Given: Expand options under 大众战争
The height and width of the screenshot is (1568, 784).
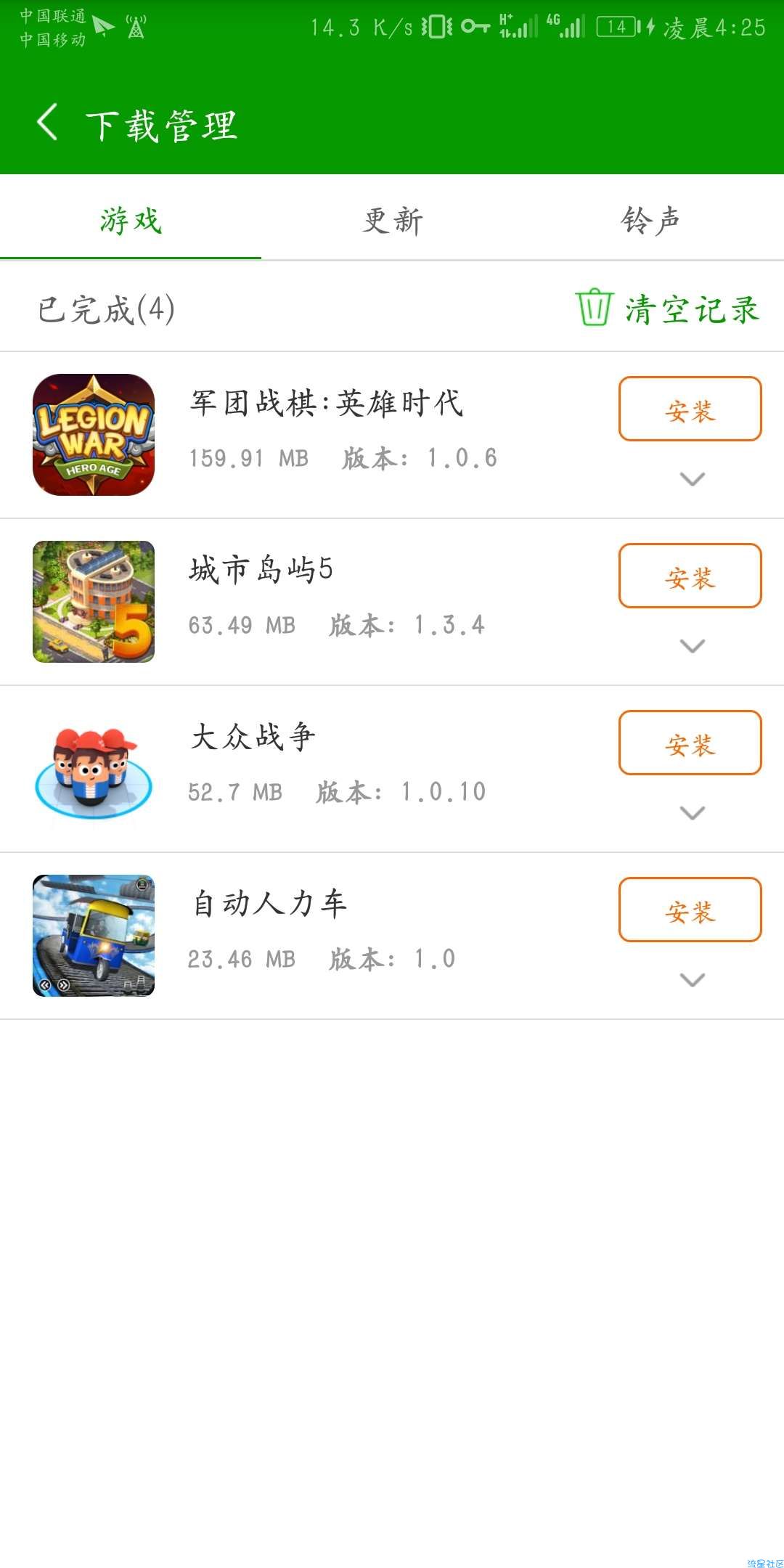Looking at the screenshot, I should tap(692, 813).
